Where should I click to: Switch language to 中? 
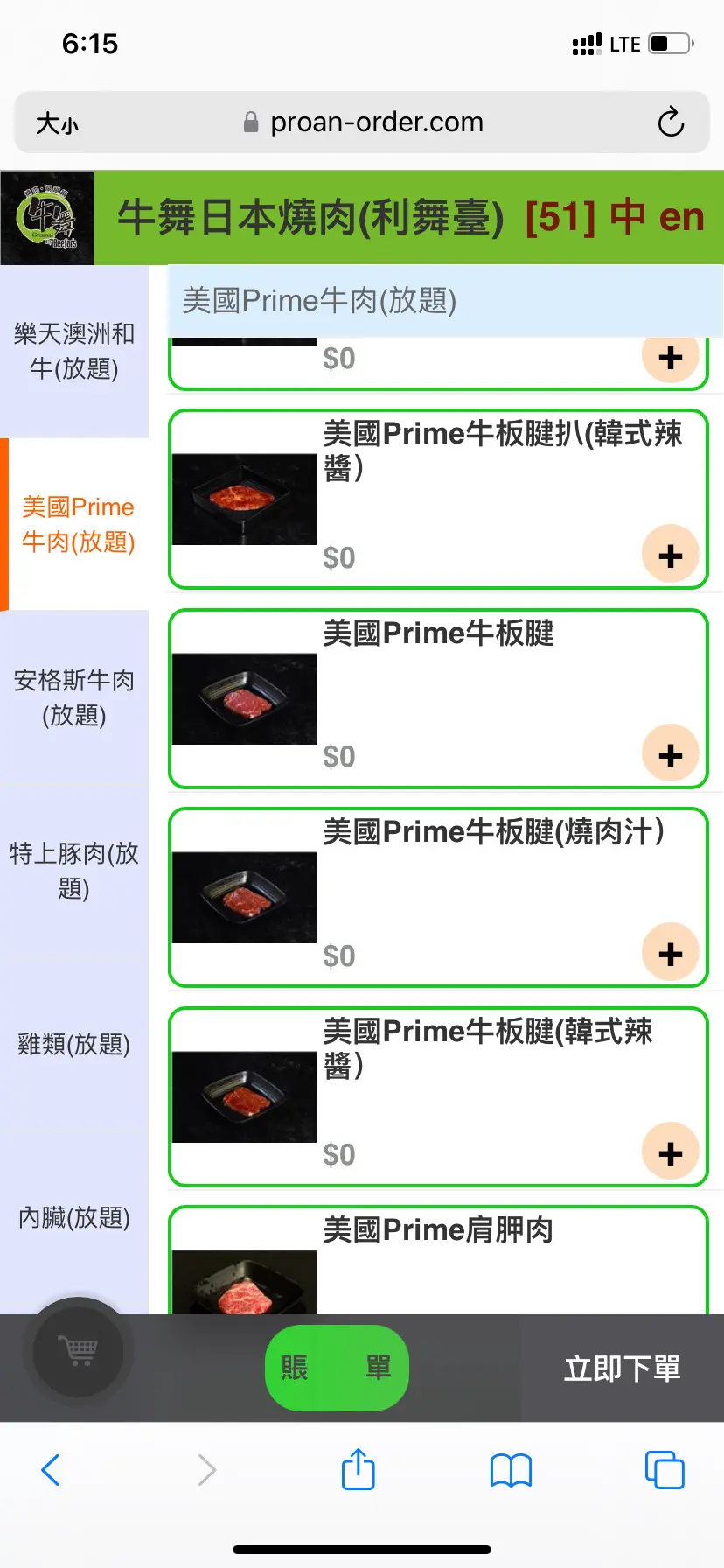click(x=628, y=217)
